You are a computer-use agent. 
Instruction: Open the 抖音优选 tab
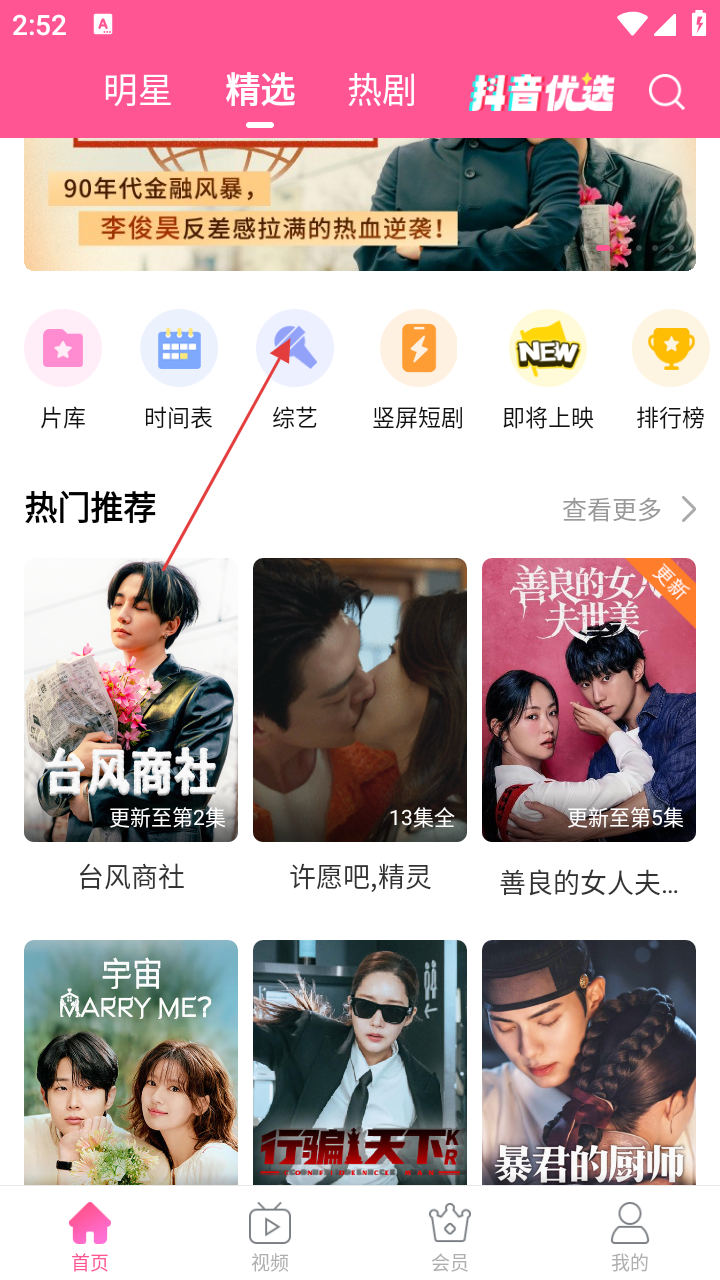coord(541,93)
